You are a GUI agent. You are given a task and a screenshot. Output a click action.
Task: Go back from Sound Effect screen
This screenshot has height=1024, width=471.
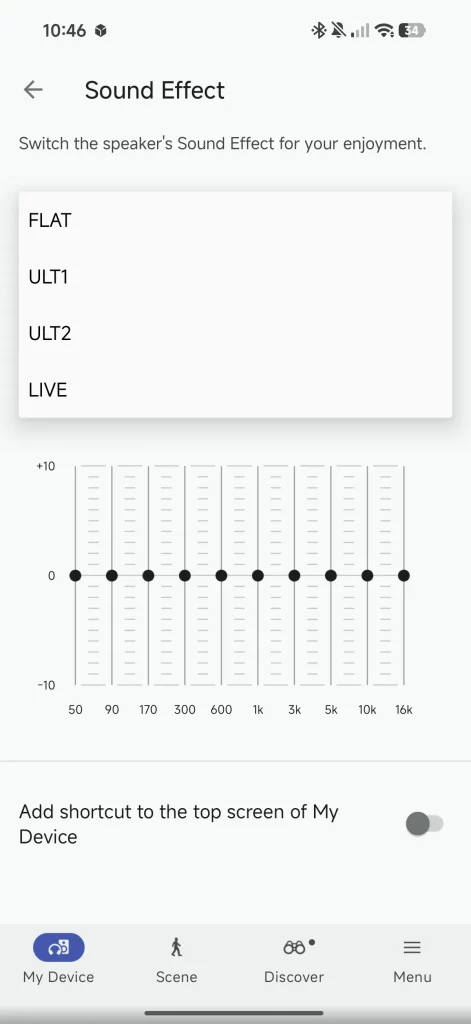33,90
